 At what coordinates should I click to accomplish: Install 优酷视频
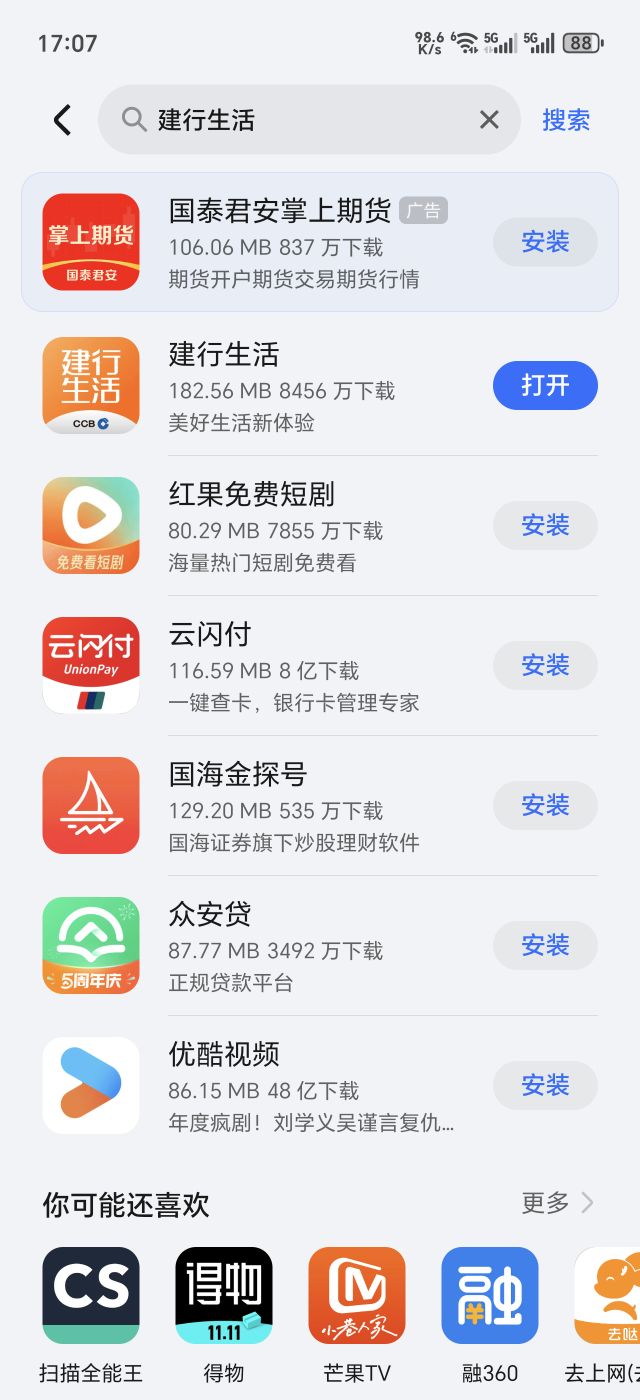click(x=545, y=1085)
